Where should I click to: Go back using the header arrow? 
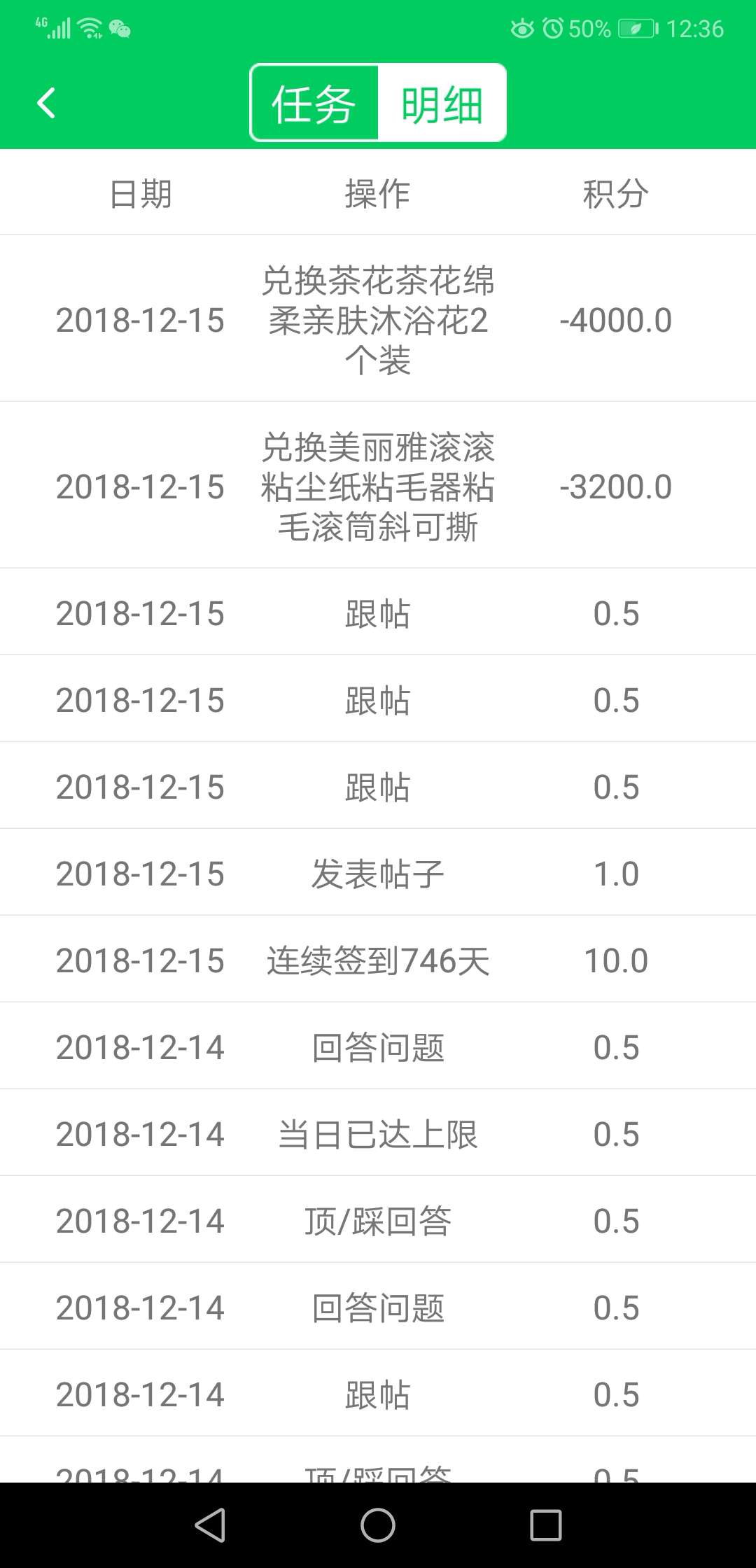click(46, 103)
